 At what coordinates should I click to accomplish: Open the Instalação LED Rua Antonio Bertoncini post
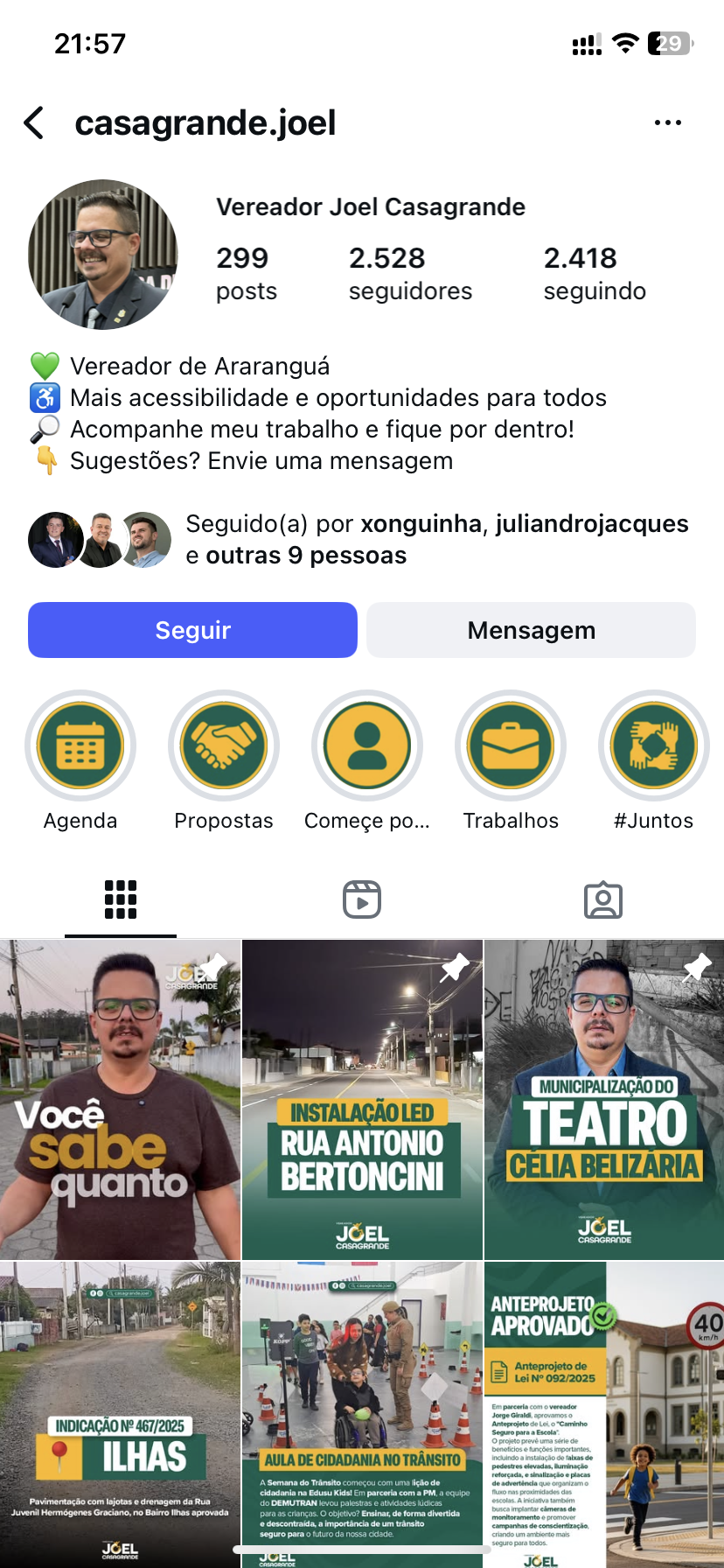[x=362, y=1100]
